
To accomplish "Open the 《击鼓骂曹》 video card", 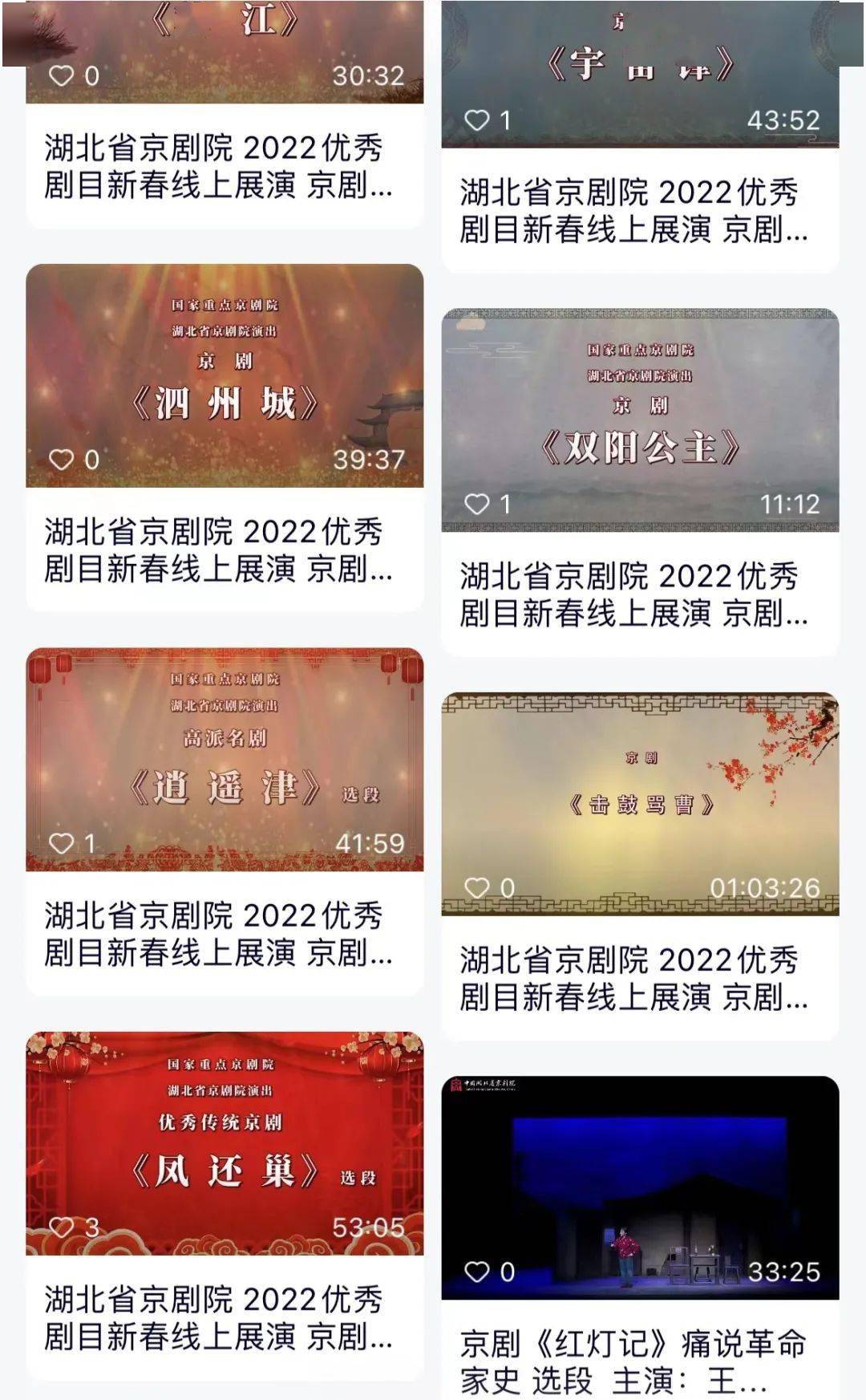I will click(x=640, y=866).
